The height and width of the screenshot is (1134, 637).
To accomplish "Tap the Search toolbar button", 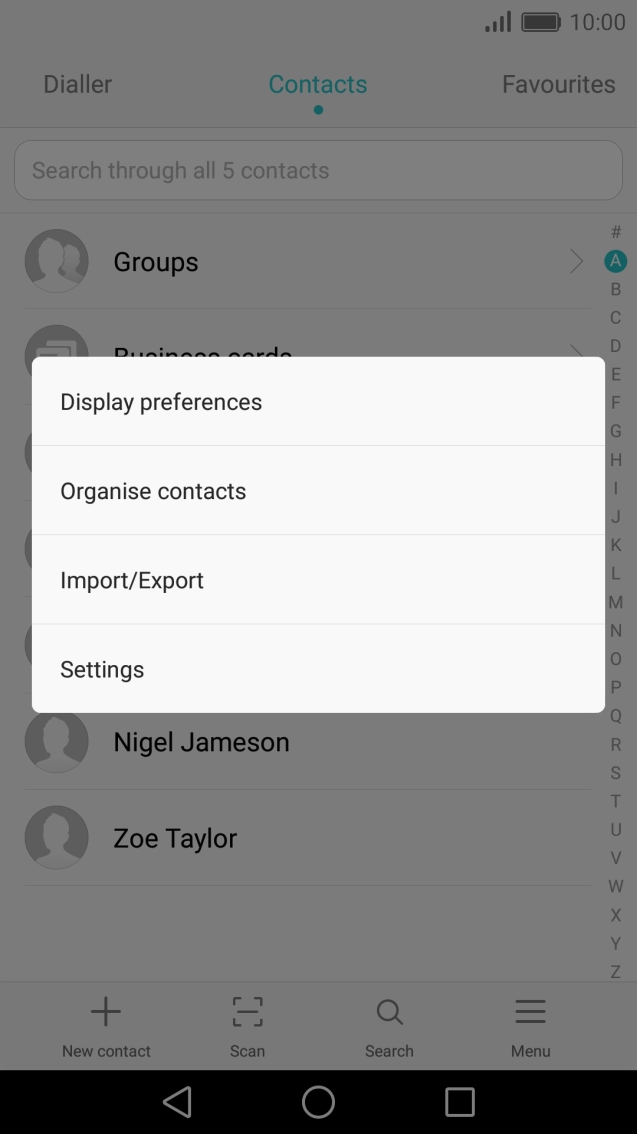I will [389, 1026].
